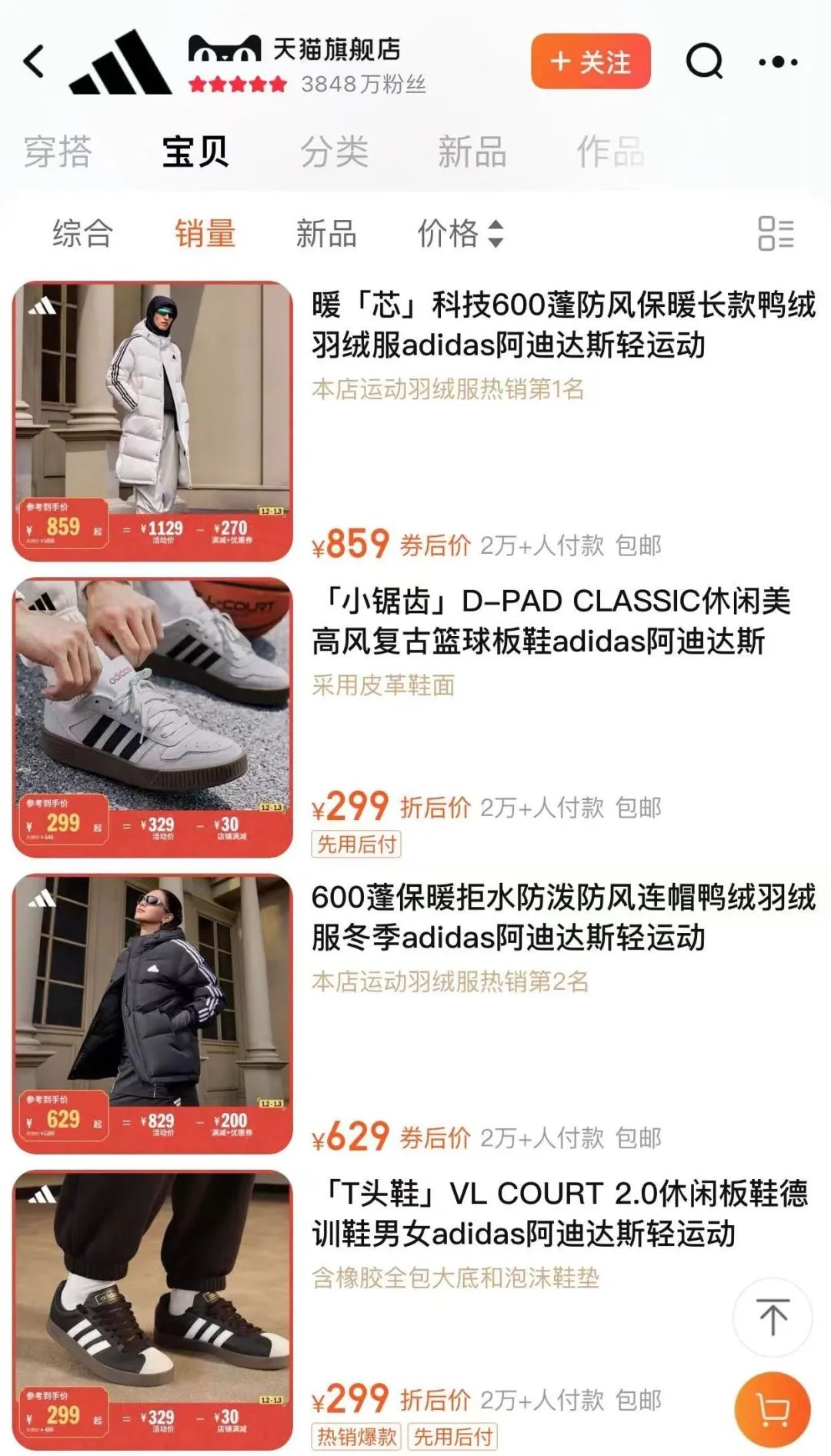Change the product list layout view
Screen dimensions: 831x1456
776,234
